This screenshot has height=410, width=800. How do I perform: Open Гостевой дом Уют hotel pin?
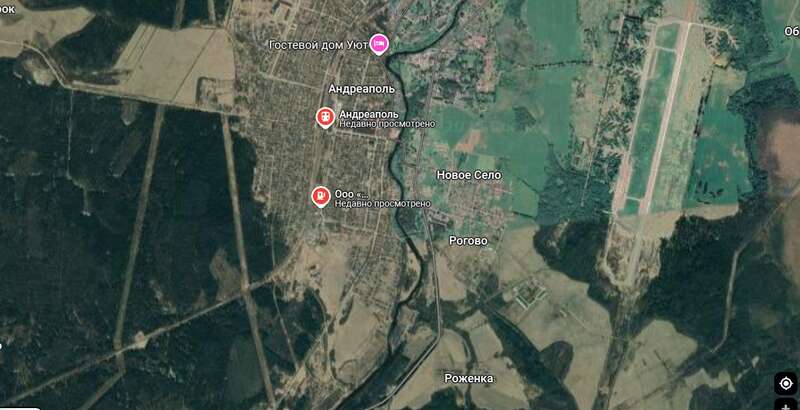(379, 43)
